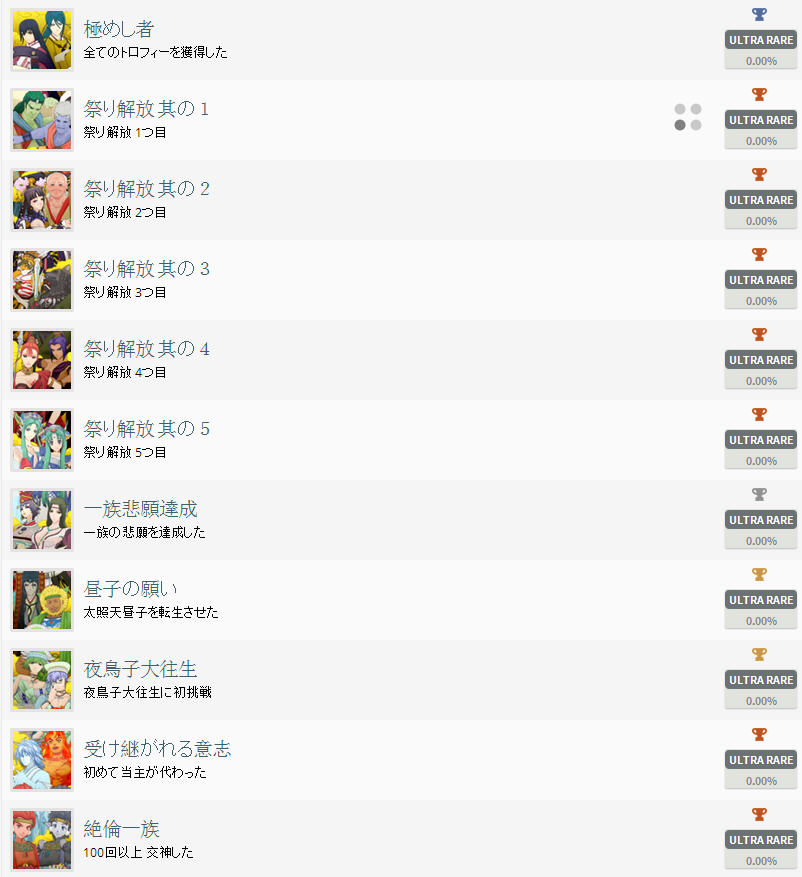This screenshot has height=877, width=802.
Task: Open the 夜鳥子大往生 trophy
Action: (x=141, y=669)
